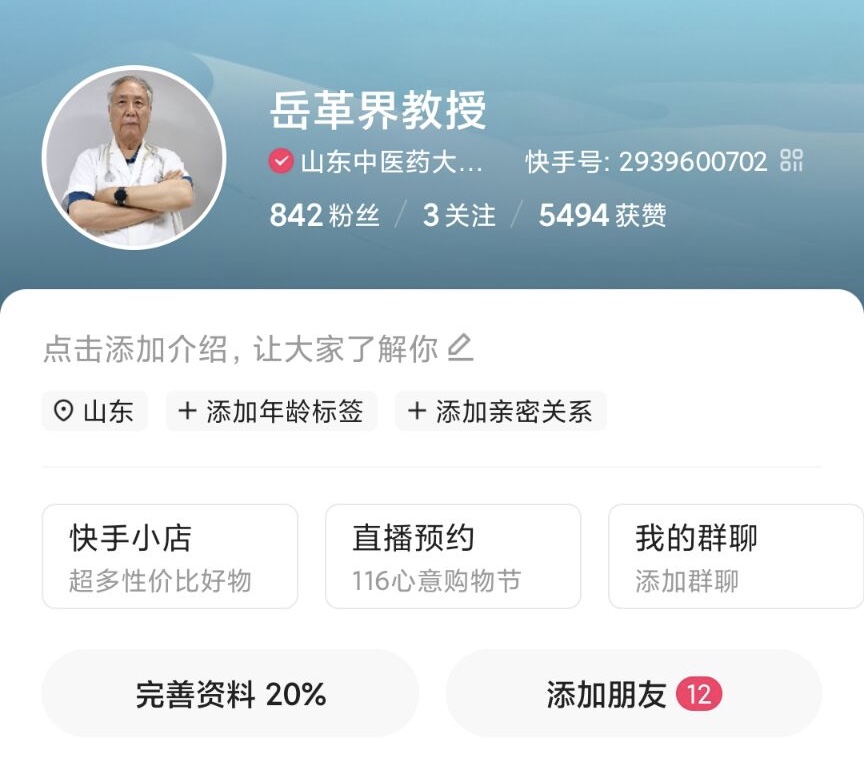This screenshot has height=762, width=864.
Task: Open the 直播预约 card
Action: click(452, 556)
